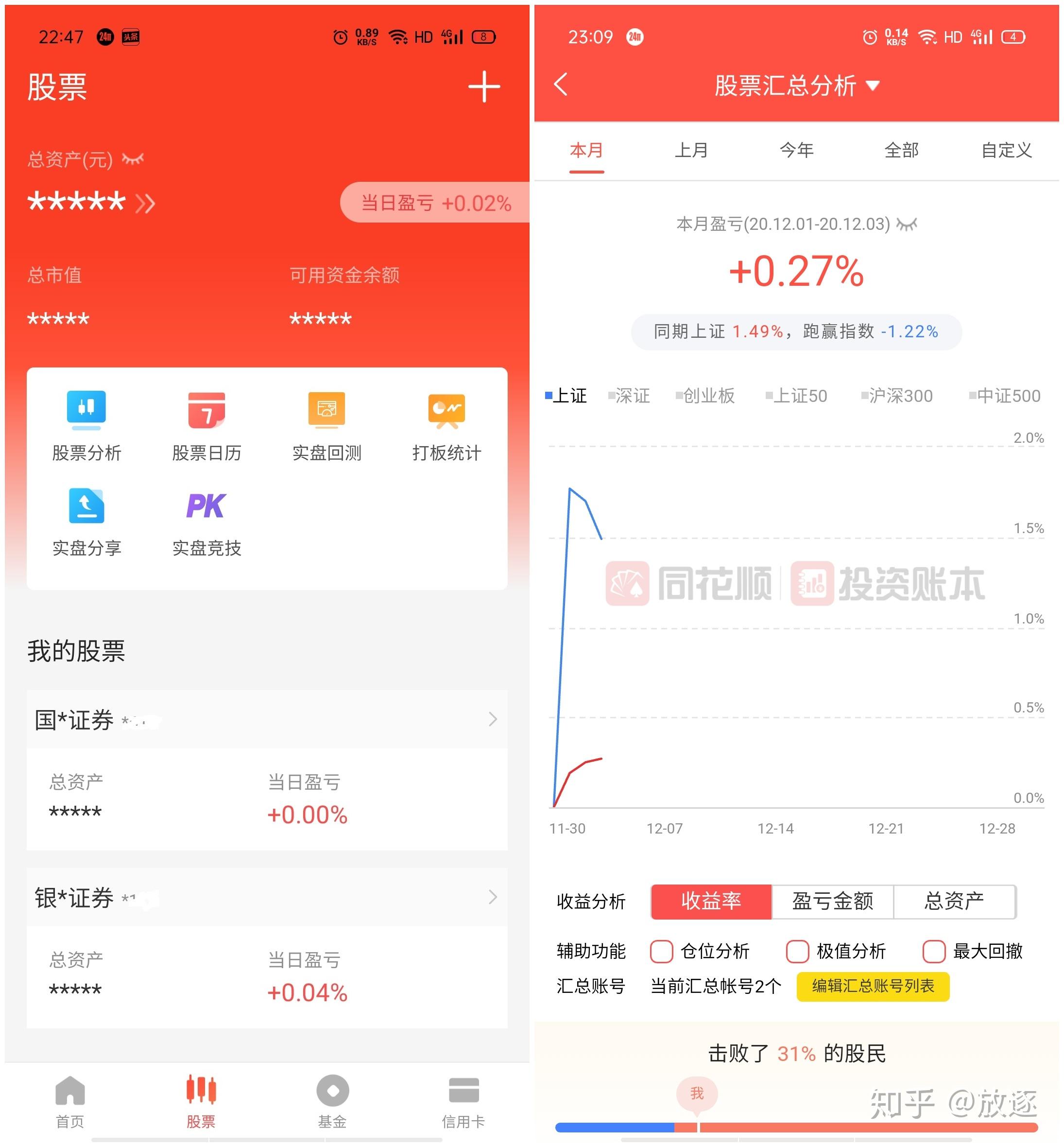Switch to the 信用卡 tab
Screen dimensions: 1064x1147
[463, 1101]
